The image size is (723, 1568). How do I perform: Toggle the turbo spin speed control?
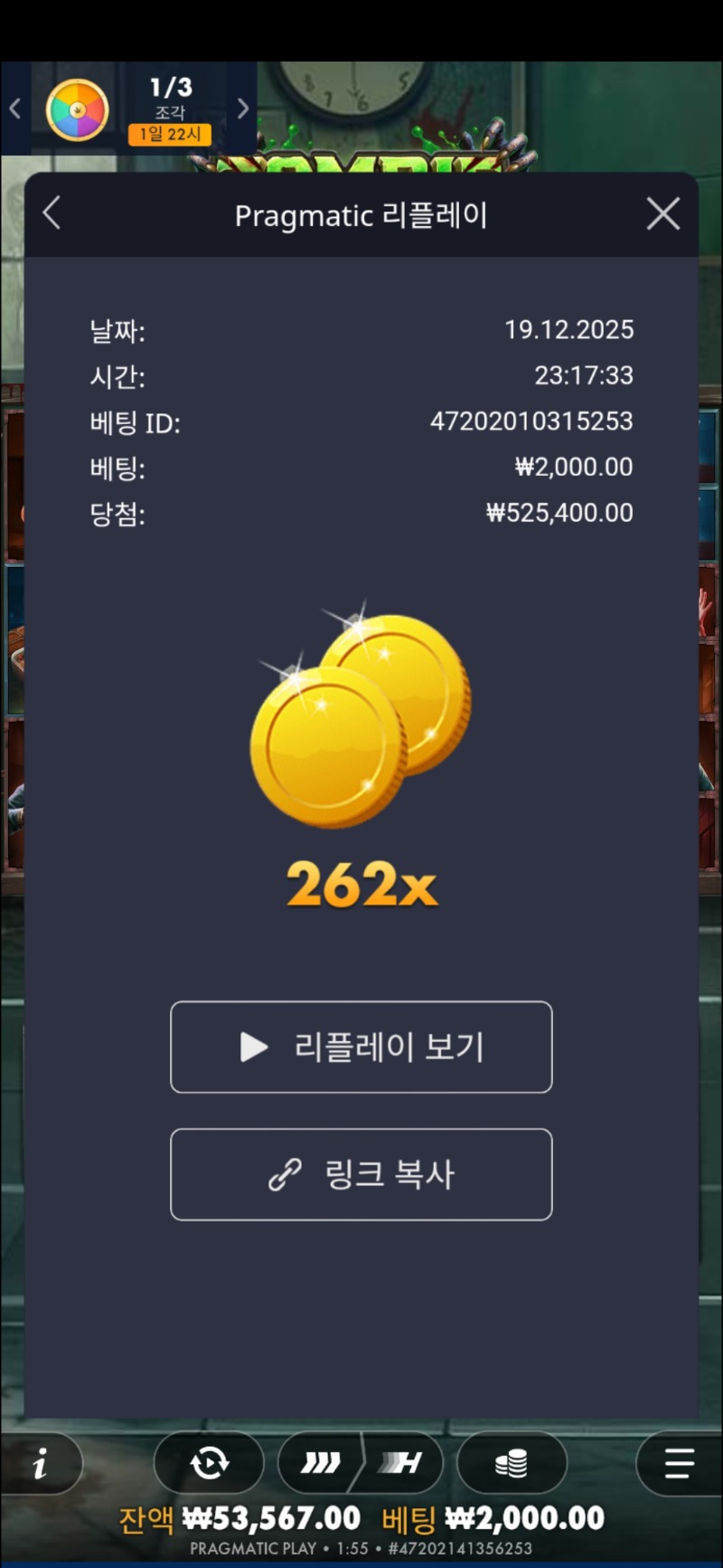coord(360,1463)
